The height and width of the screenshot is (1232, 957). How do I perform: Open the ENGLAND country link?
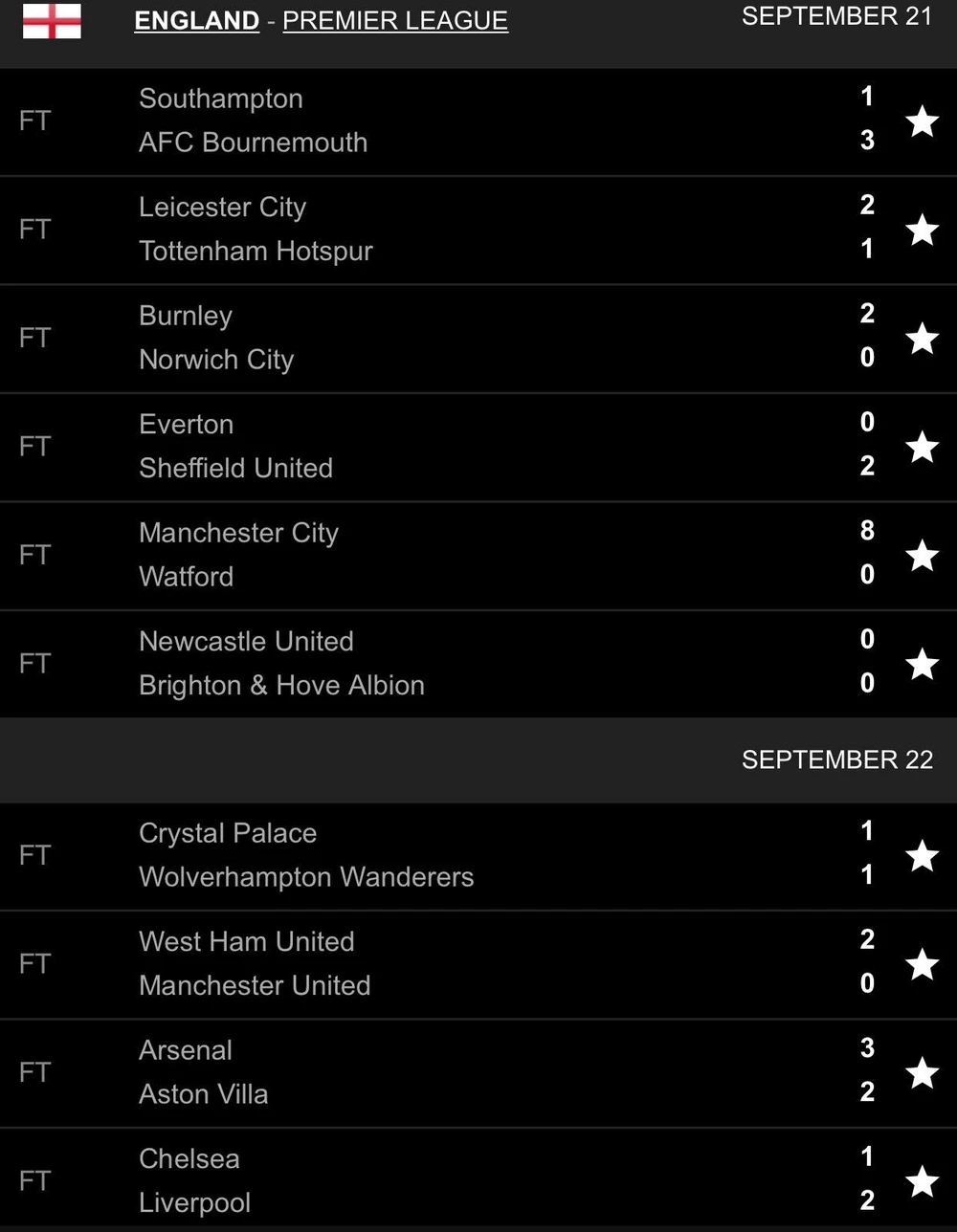coord(196,20)
